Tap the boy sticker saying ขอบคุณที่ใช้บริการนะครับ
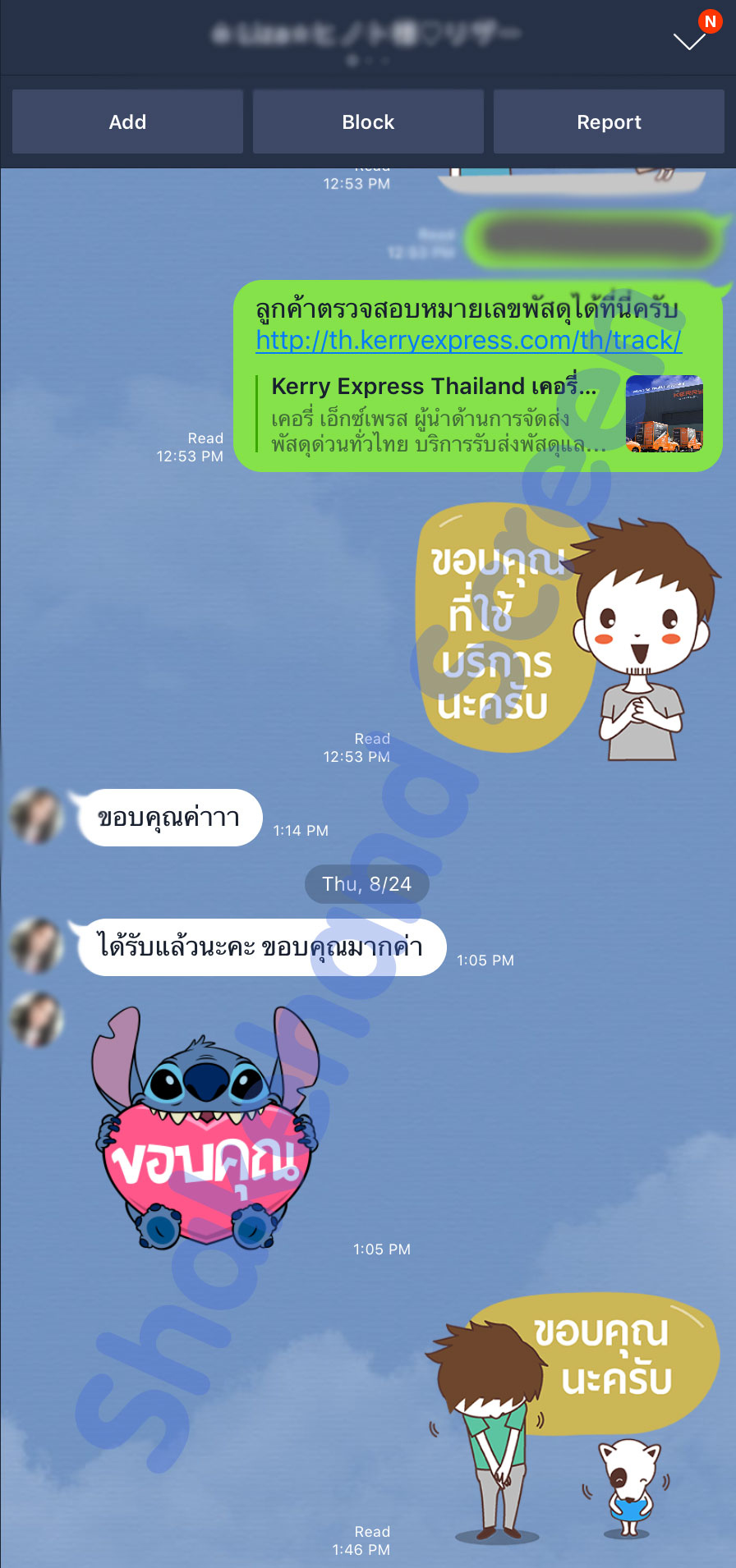The height and width of the screenshot is (1568, 736). click(x=567, y=632)
